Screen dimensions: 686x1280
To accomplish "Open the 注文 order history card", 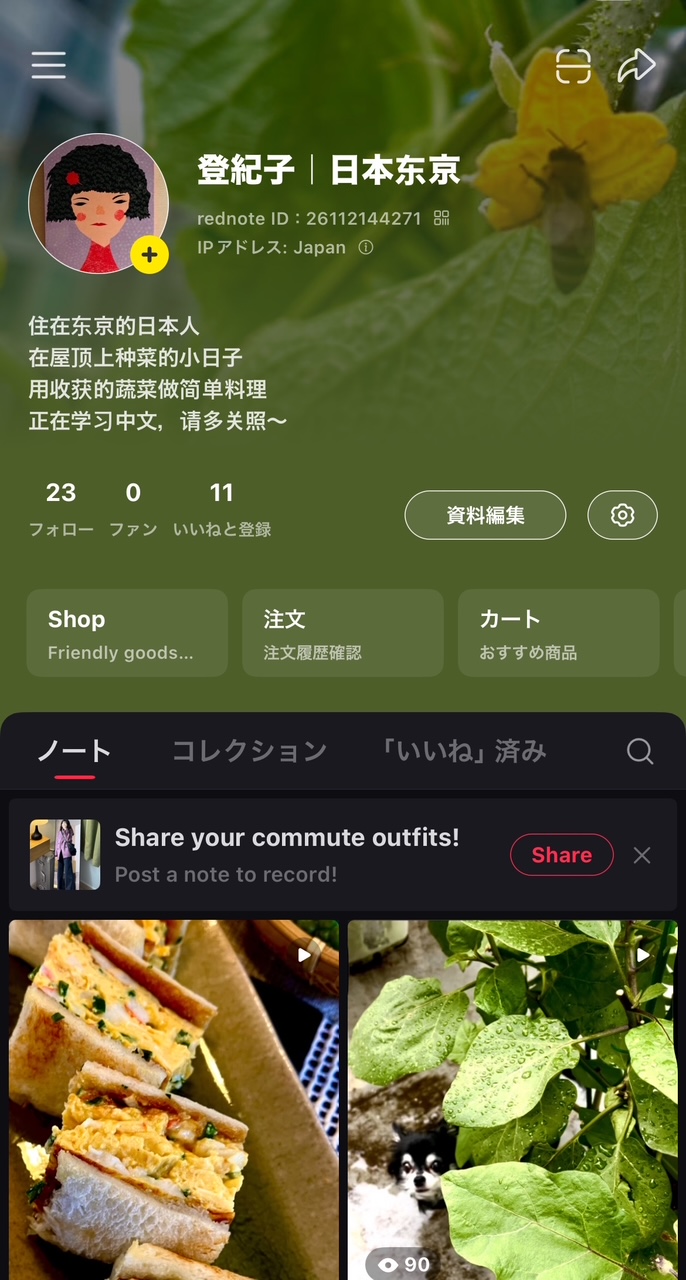I will click(342, 633).
